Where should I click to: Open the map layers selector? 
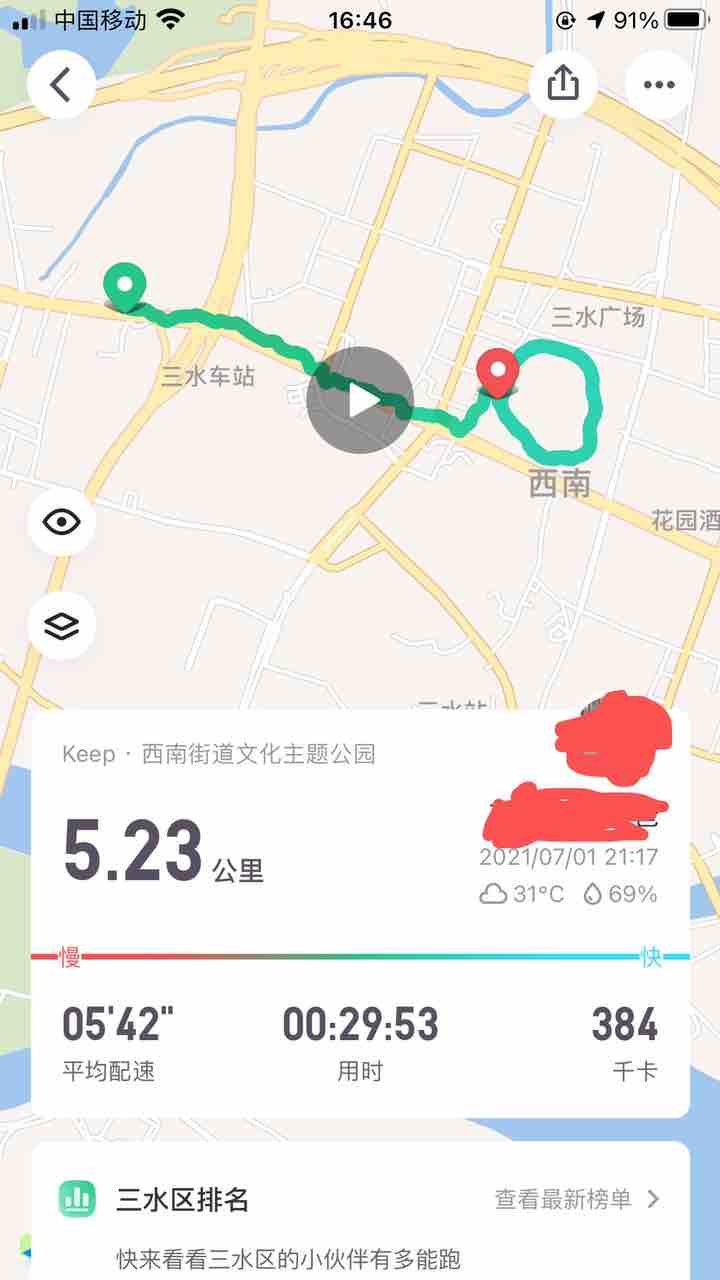(61, 627)
